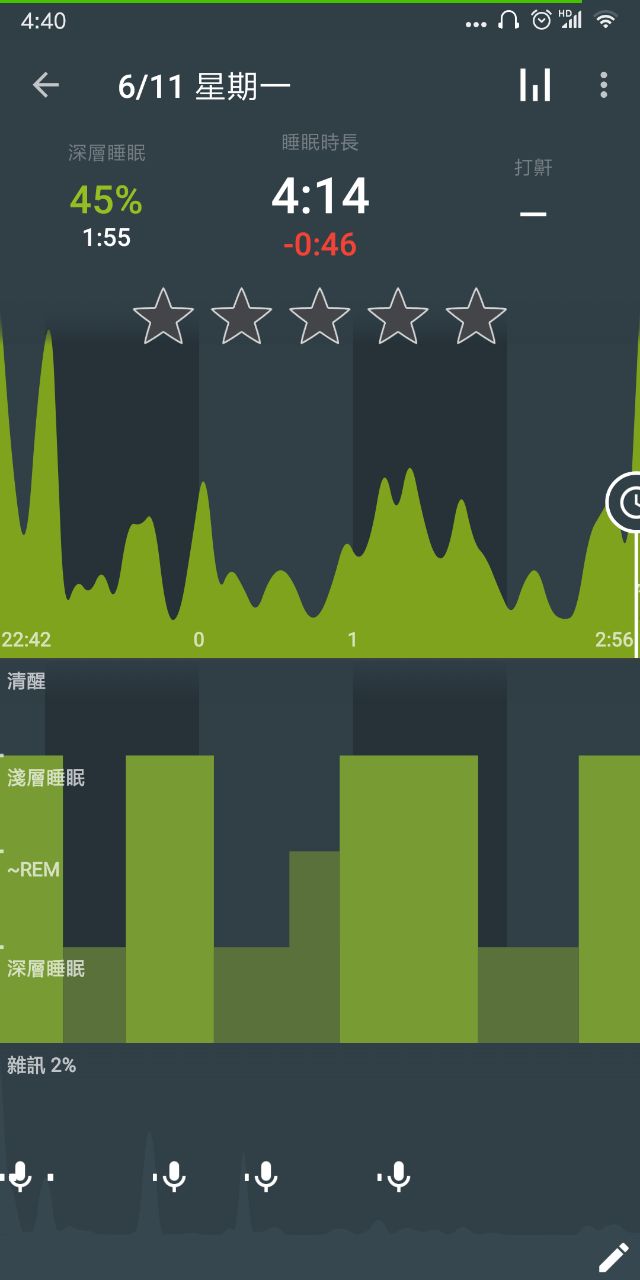The image size is (640, 1280).
Task: Rate this sleep five stars
Action: point(476,317)
